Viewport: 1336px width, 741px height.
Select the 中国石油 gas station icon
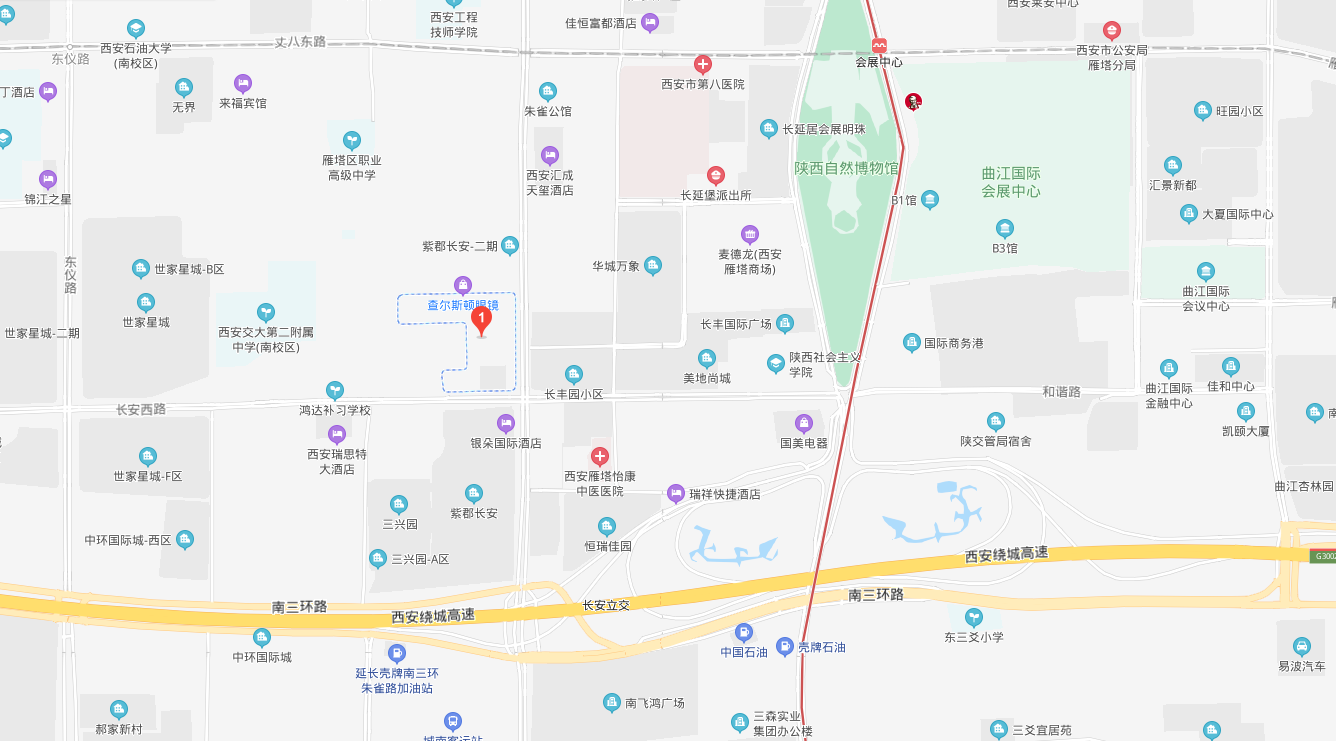click(x=744, y=632)
